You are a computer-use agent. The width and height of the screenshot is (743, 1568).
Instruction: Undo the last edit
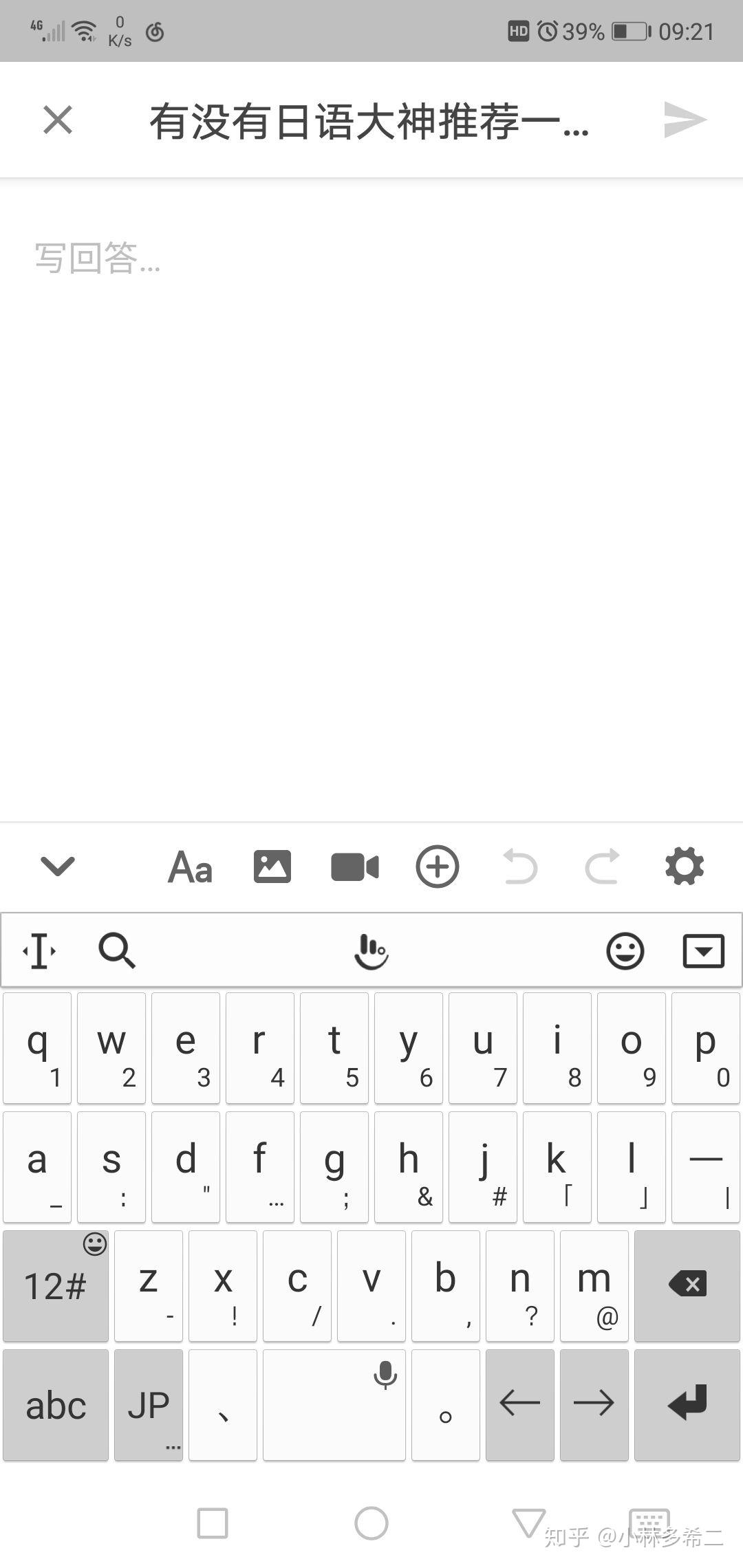pos(520,867)
